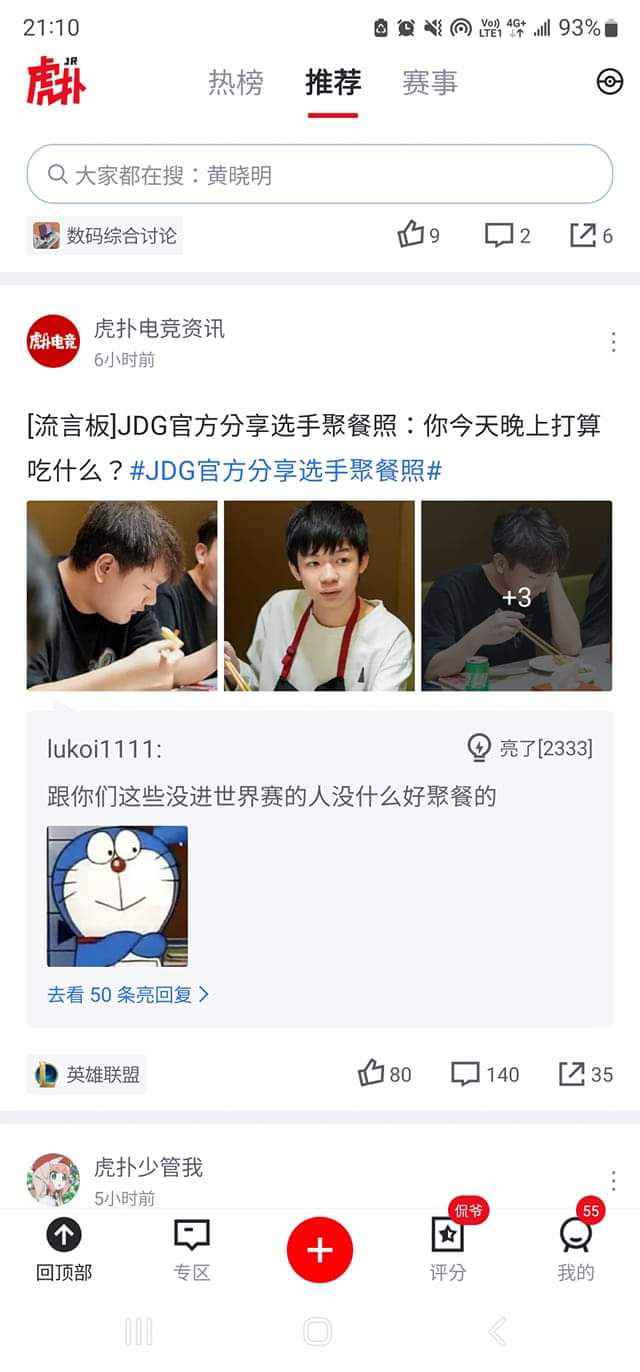Create a new post with the red plus button
The height and width of the screenshot is (1372, 640).
tap(320, 1250)
